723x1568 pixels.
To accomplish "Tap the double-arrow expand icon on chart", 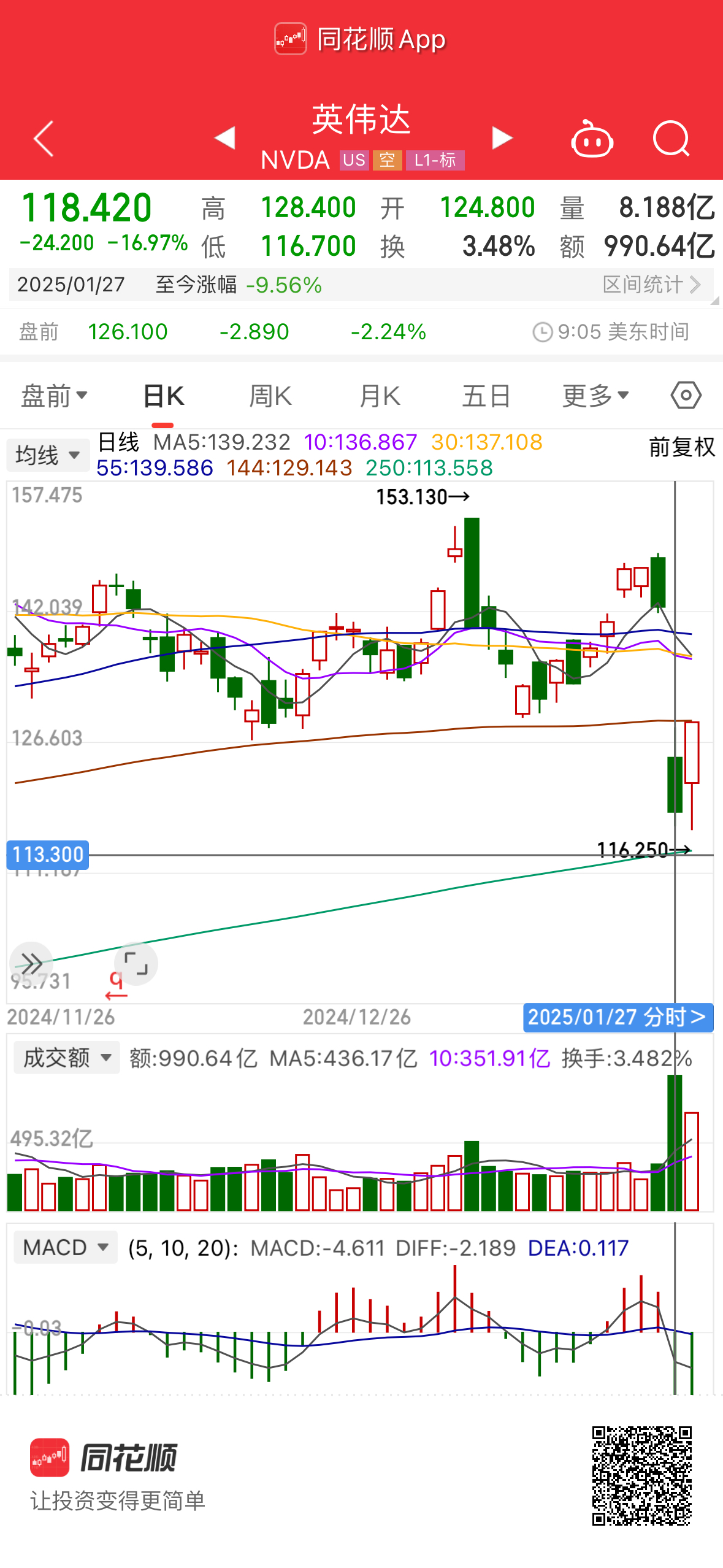I will [x=31, y=963].
